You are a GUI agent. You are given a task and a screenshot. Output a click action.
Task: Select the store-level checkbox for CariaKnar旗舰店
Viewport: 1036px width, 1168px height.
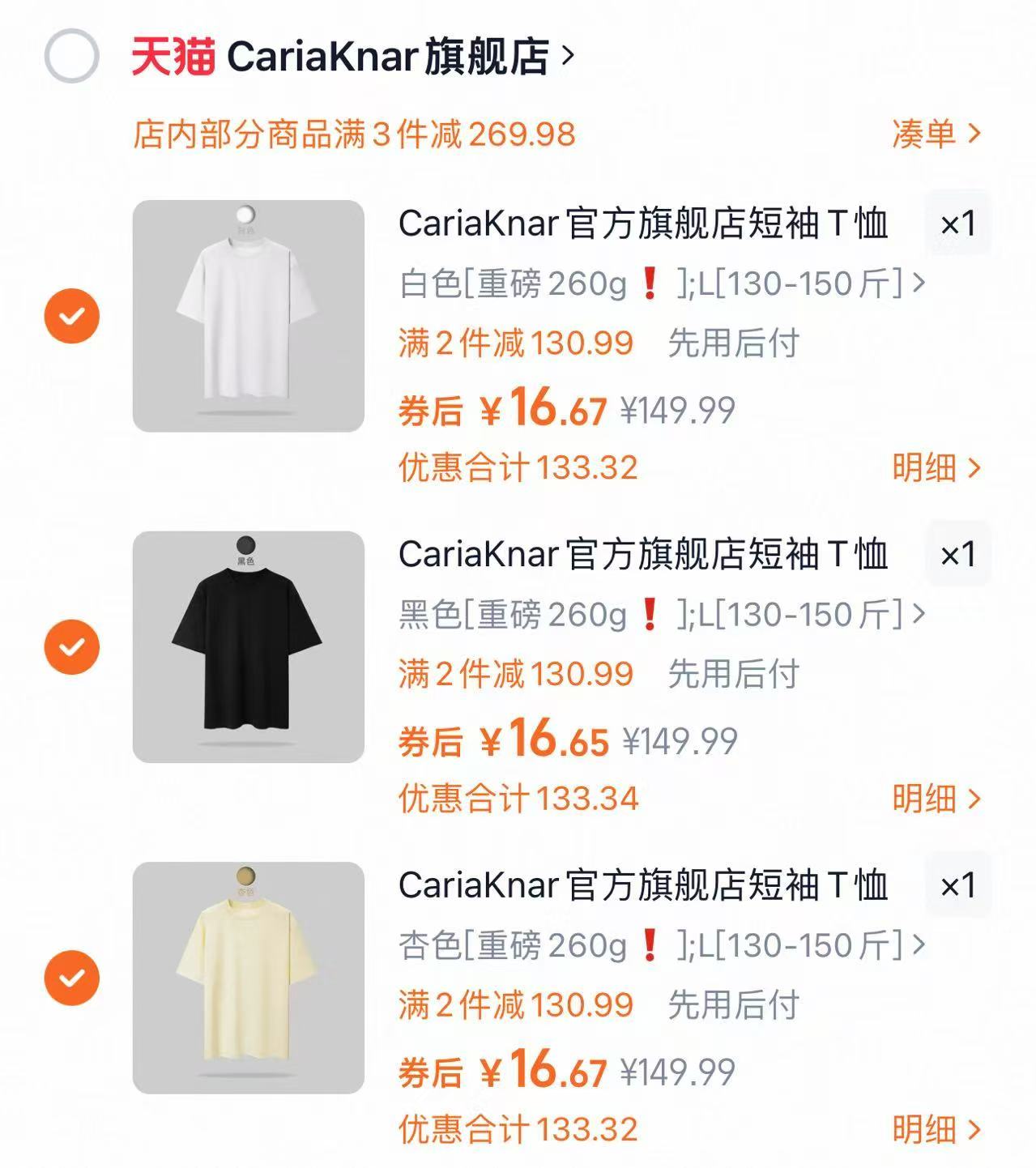pos(74,55)
